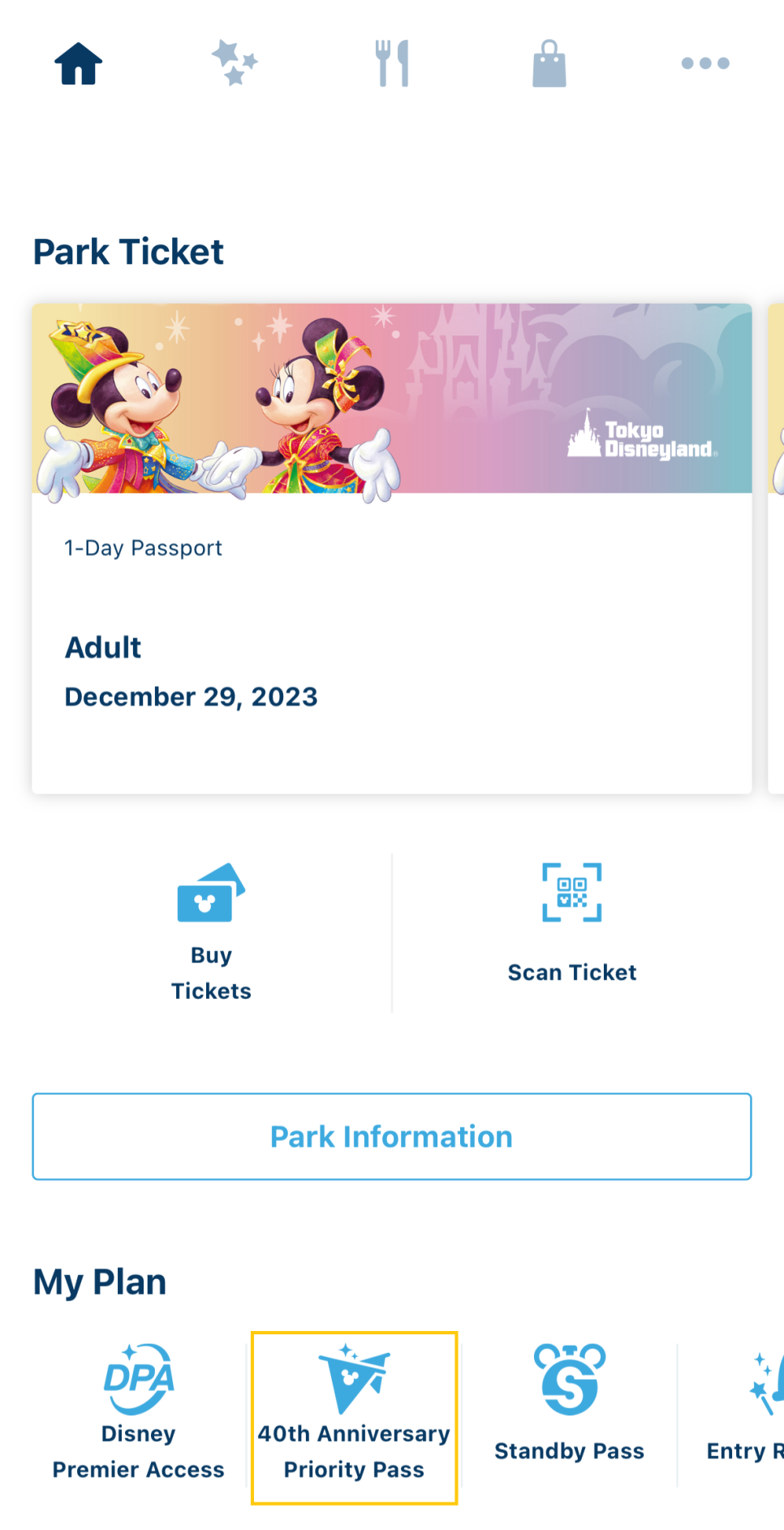Image resolution: width=784 pixels, height=1530 pixels.
Task: Tap Buy Tickets
Action: (211, 932)
